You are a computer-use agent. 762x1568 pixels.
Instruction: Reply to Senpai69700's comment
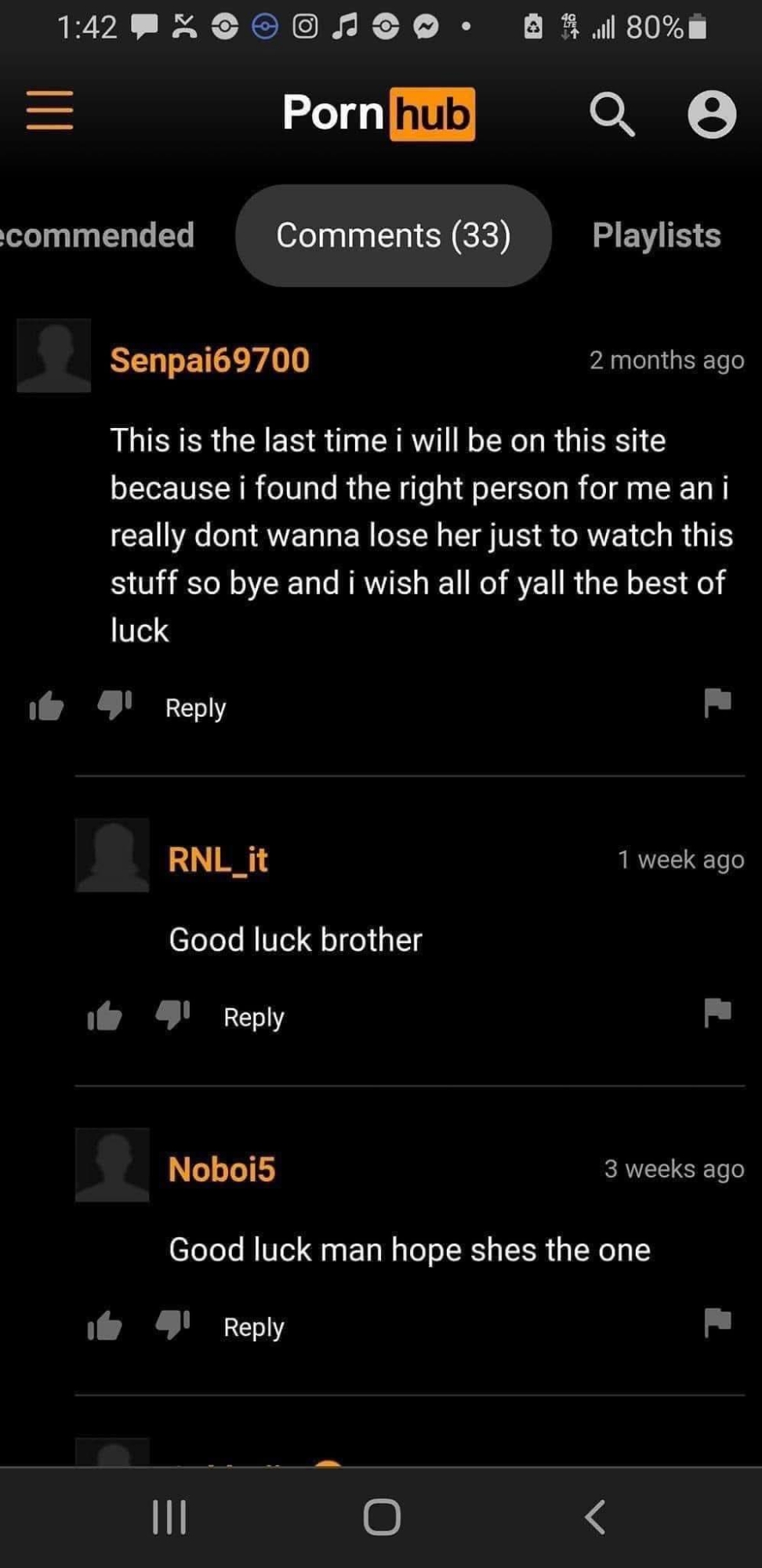point(195,708)
